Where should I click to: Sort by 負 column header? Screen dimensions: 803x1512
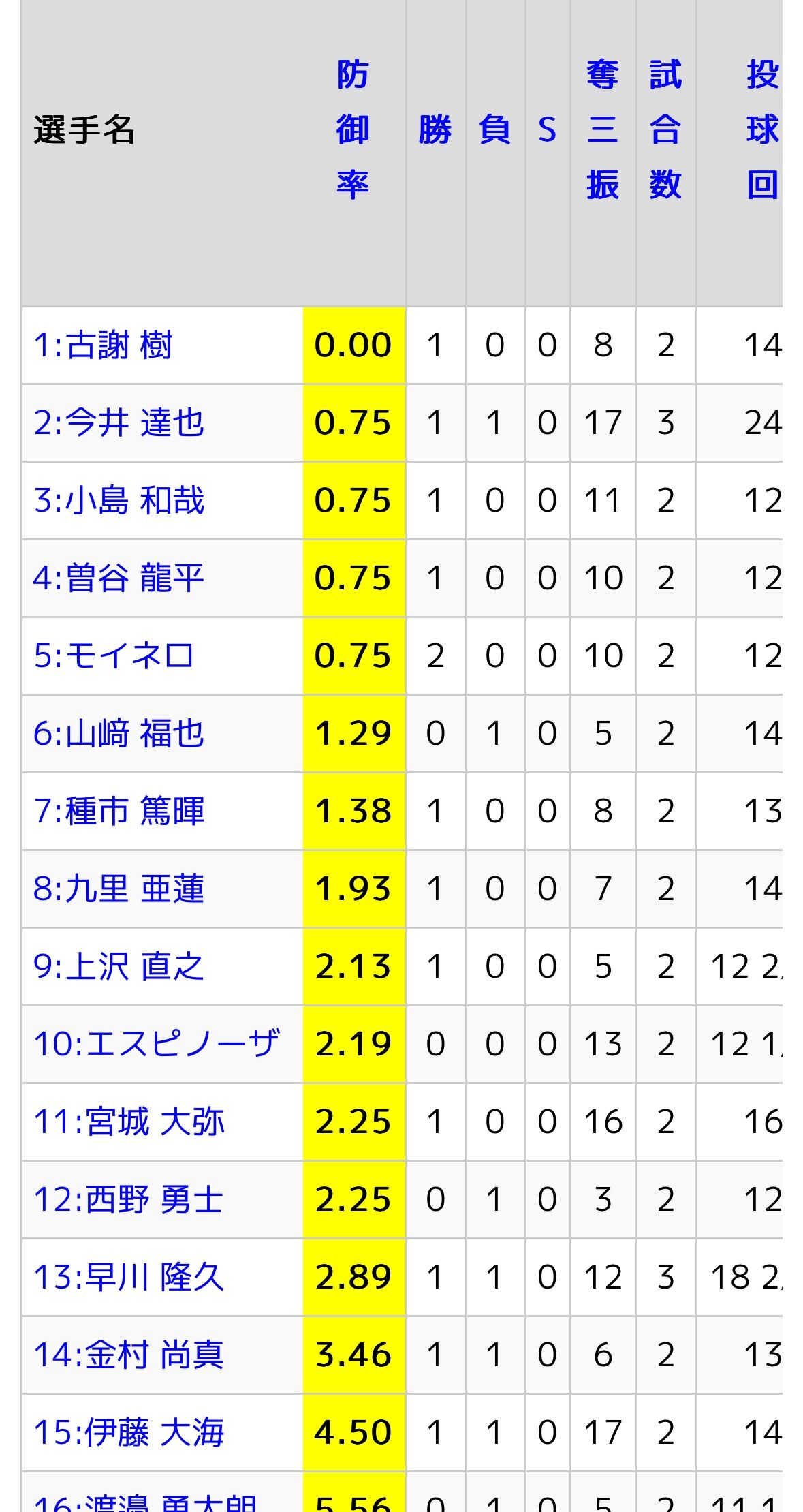coord(495,129)
